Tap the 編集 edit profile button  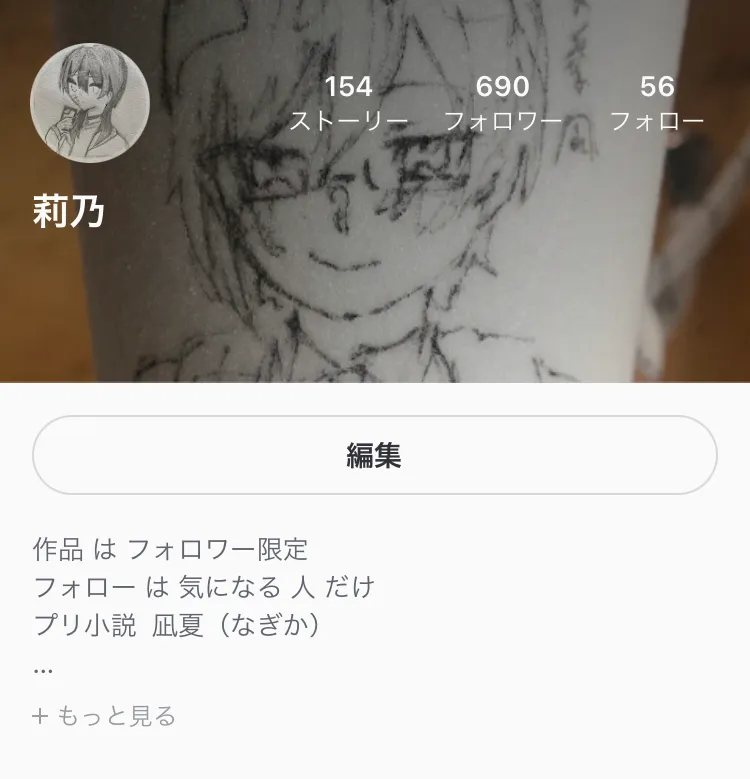pos(375,455)
